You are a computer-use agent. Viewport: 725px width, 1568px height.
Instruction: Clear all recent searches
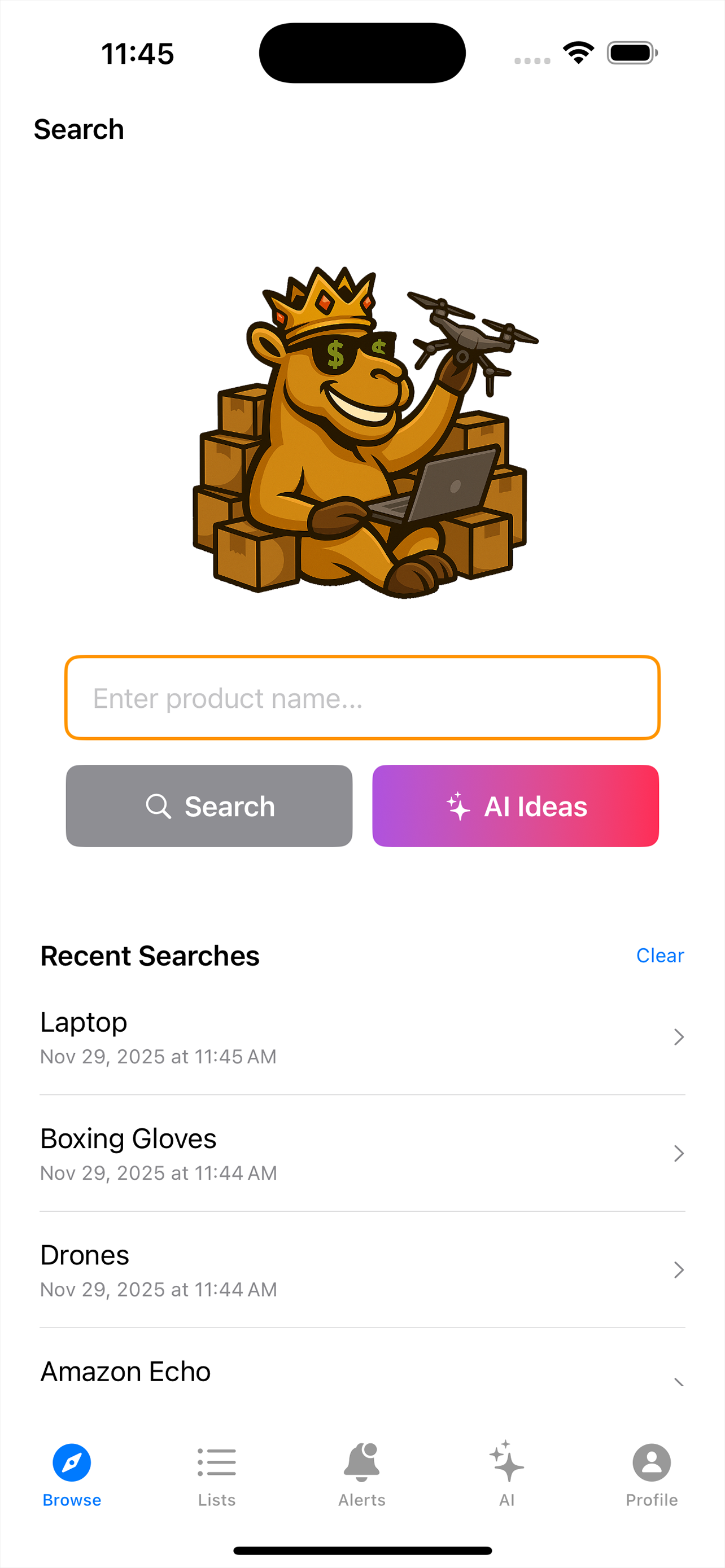660,955
